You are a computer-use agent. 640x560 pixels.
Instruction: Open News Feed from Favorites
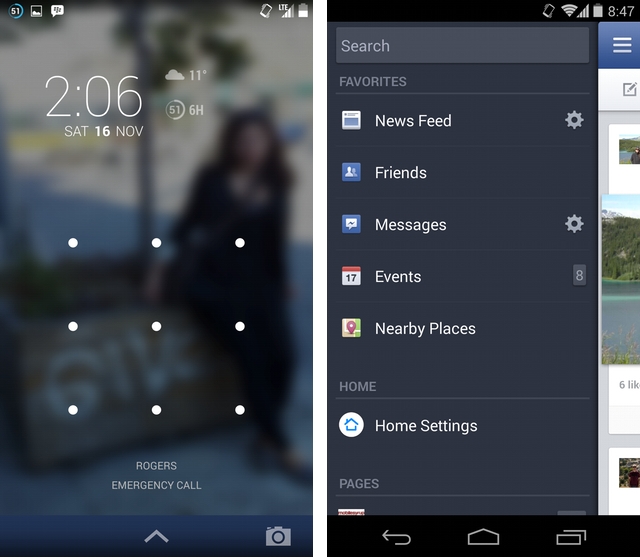[412, 121]
